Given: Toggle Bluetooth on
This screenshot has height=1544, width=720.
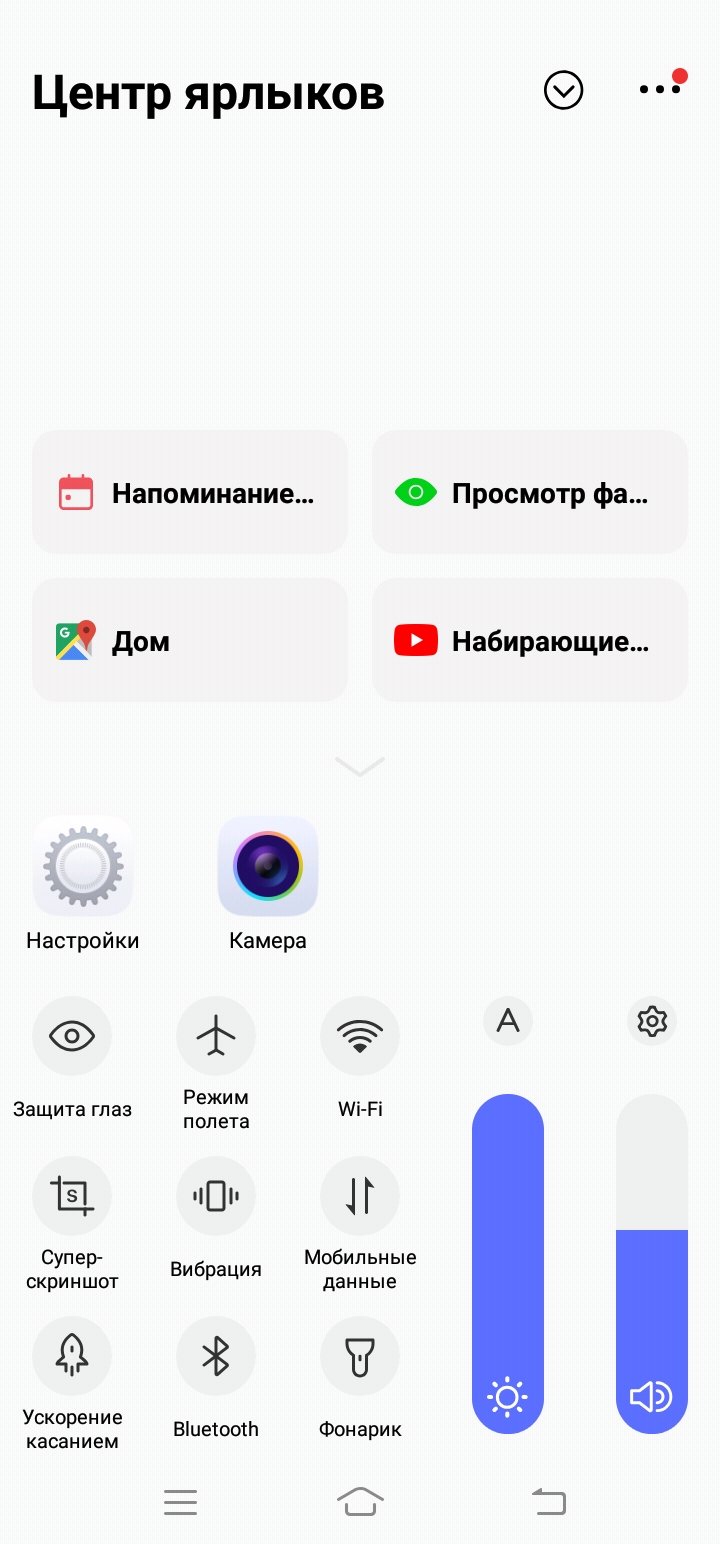Looking at the screenshot, I should tap(216, 1355).
